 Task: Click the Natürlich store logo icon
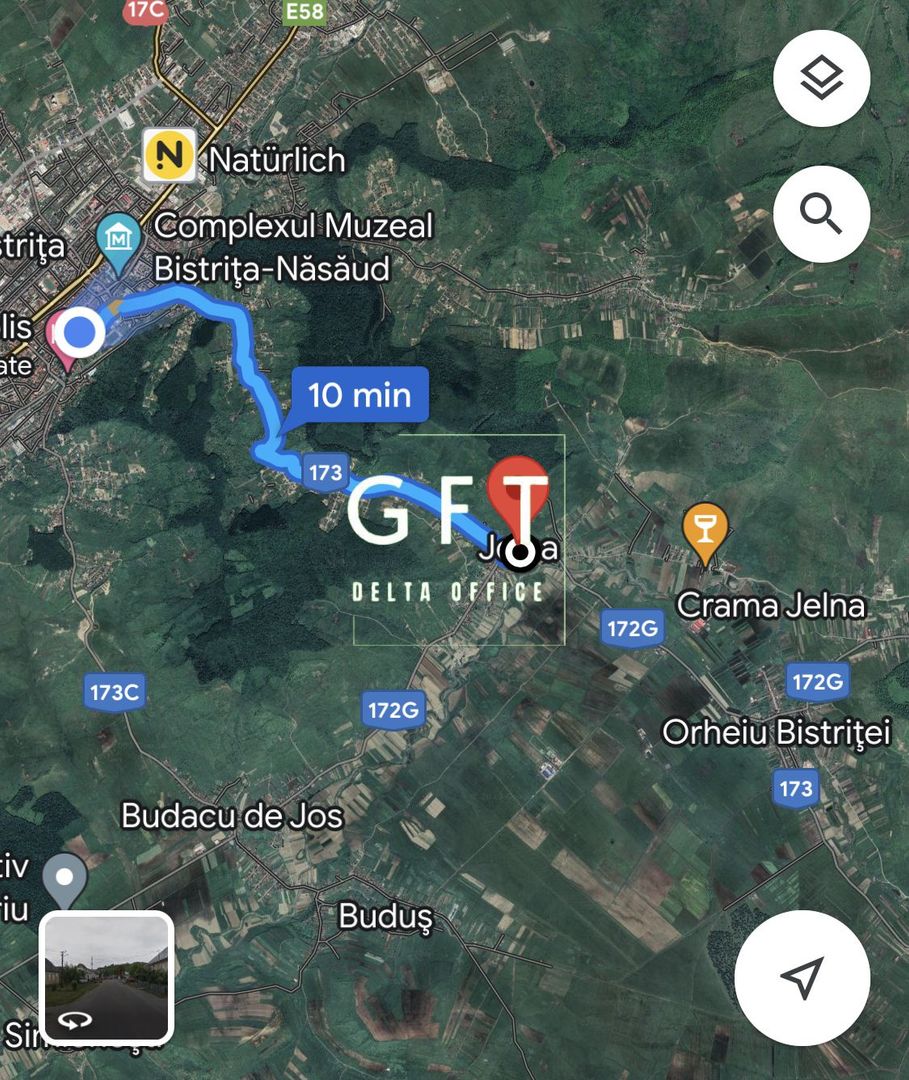(168, 156)
